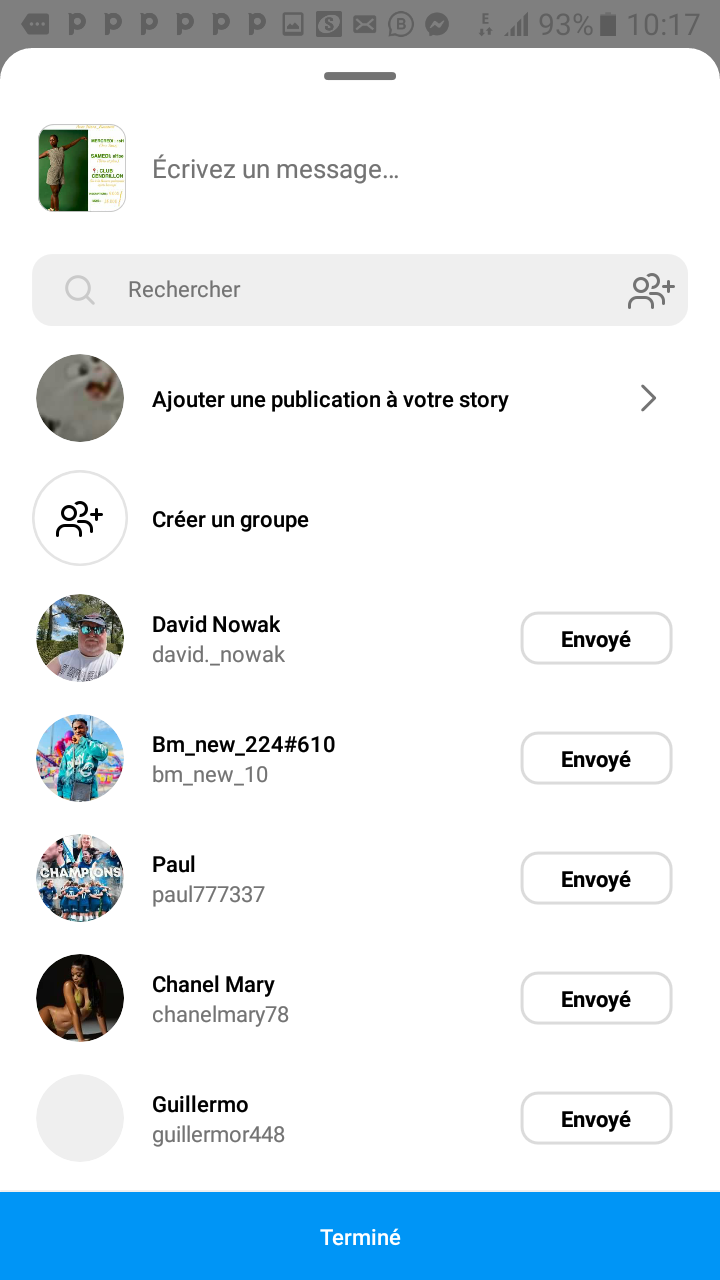Tap Envoyé button for Guillermo
This screenshot has height=1280, width=720.
596,1119
